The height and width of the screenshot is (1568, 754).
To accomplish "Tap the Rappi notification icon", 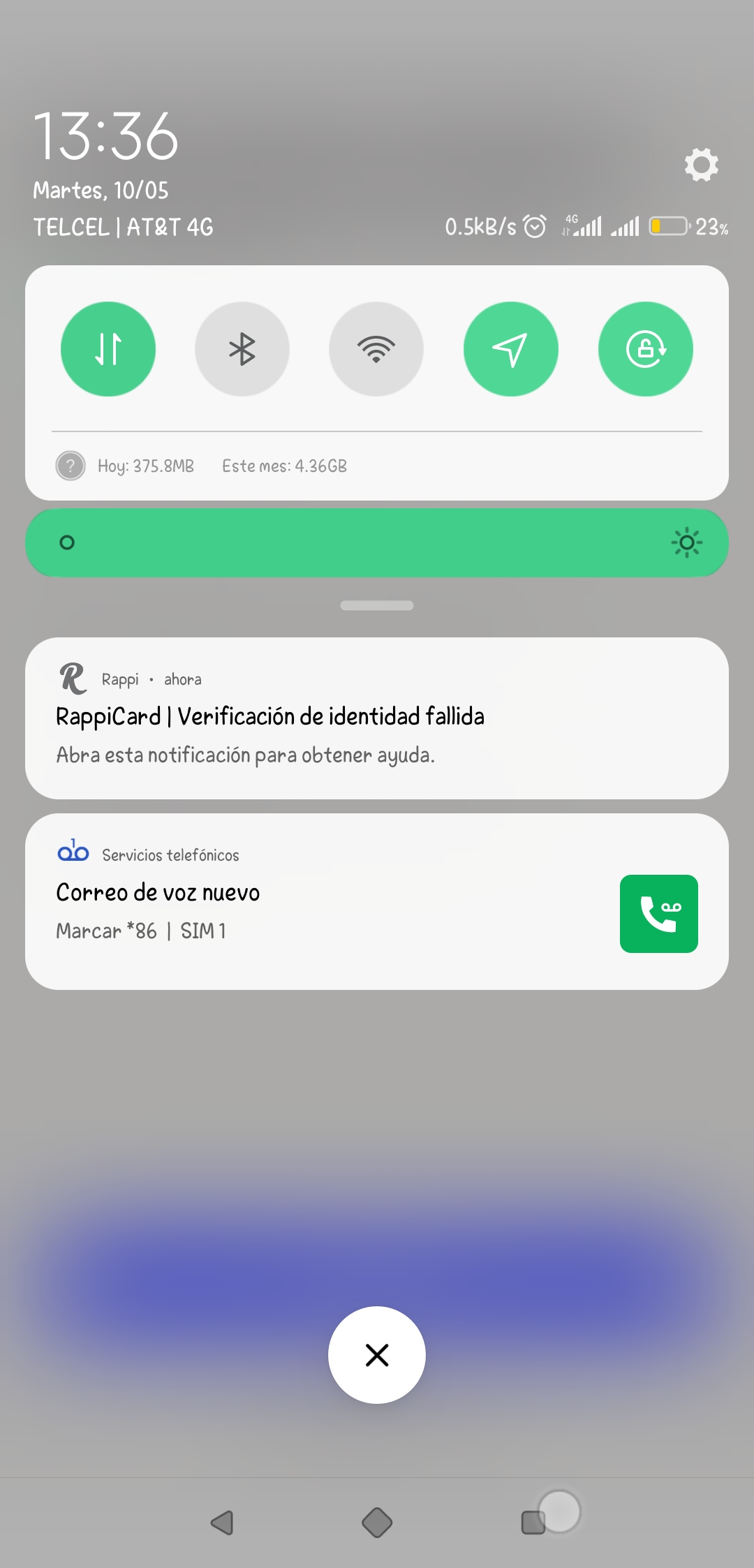I will click(72, 676).
